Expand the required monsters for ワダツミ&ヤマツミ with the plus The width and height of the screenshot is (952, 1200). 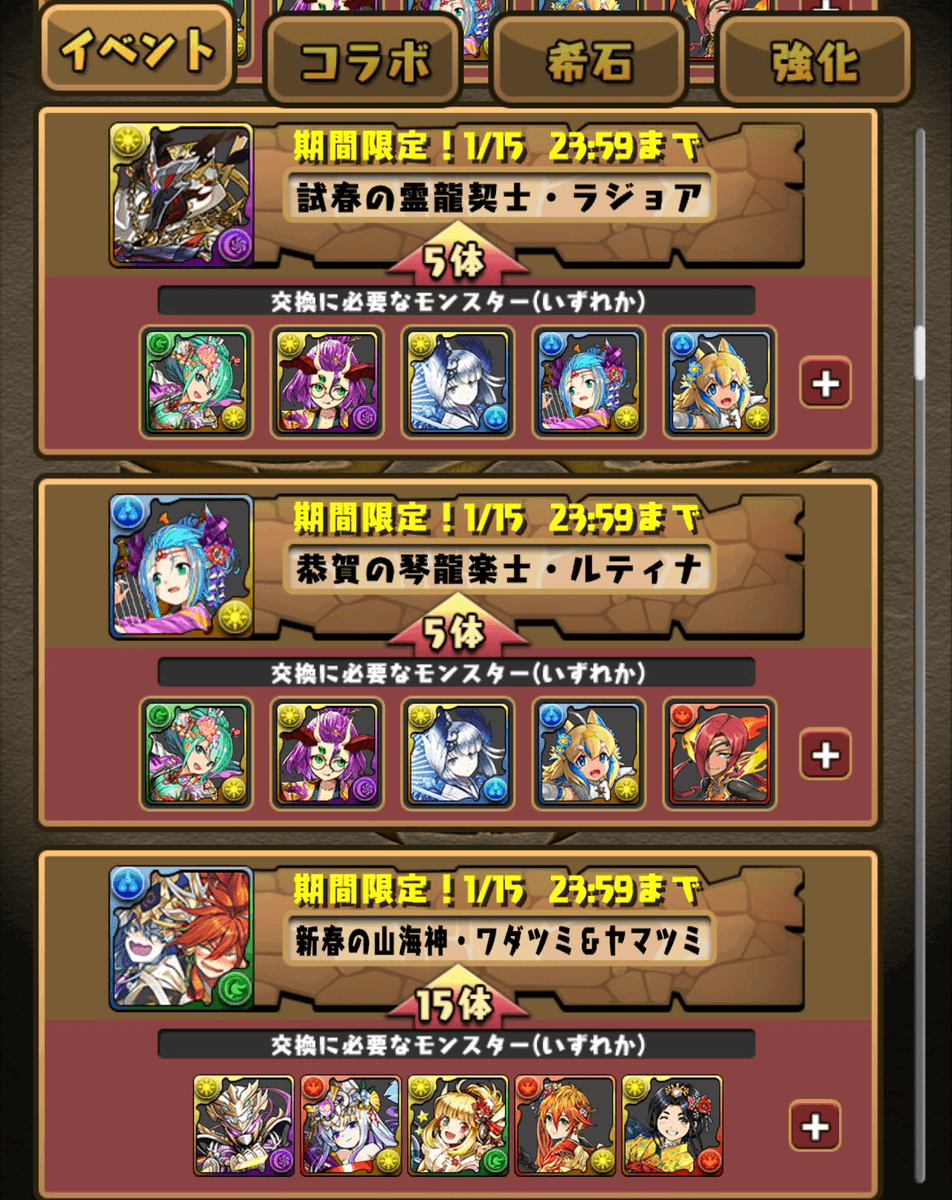[815, 1126]
